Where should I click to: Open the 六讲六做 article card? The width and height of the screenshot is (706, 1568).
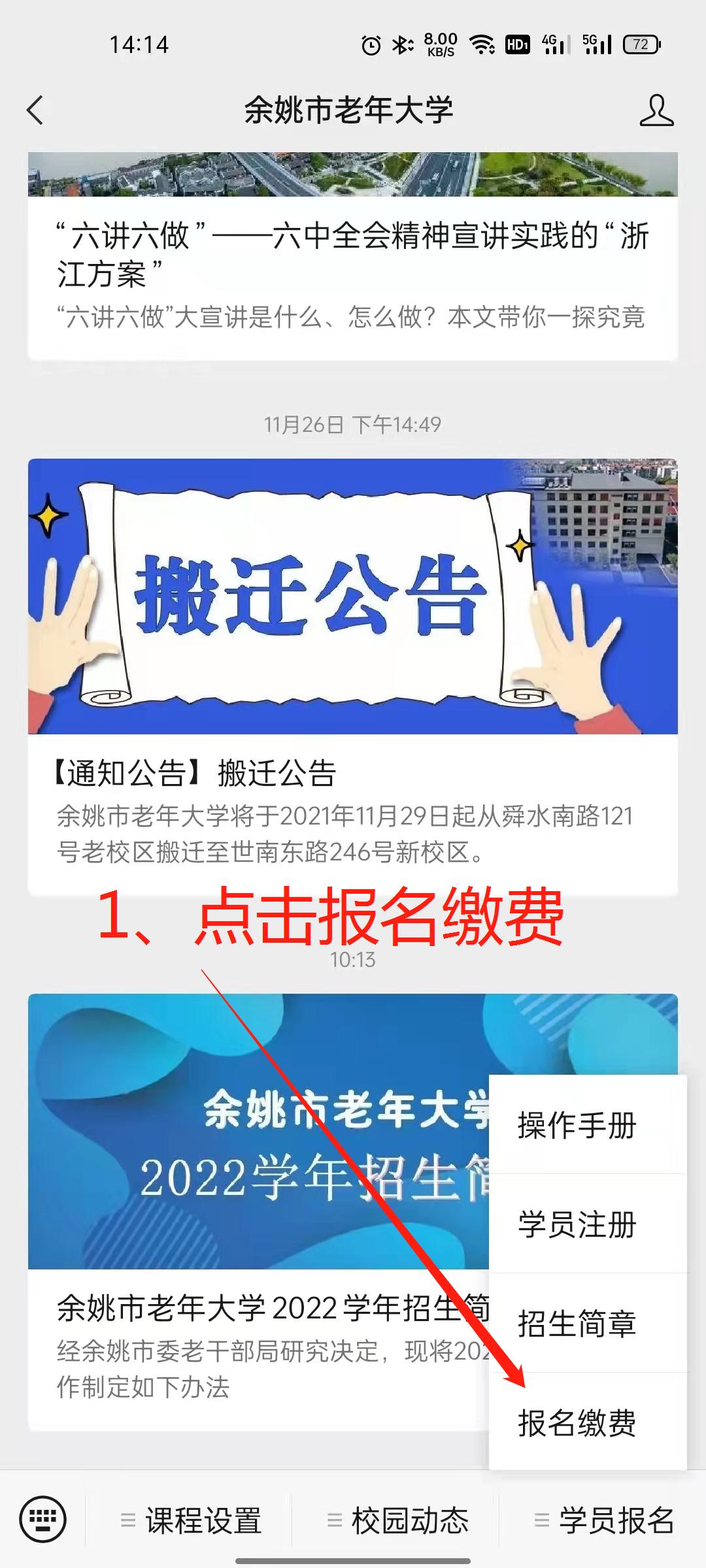click(x=353, y=256)
